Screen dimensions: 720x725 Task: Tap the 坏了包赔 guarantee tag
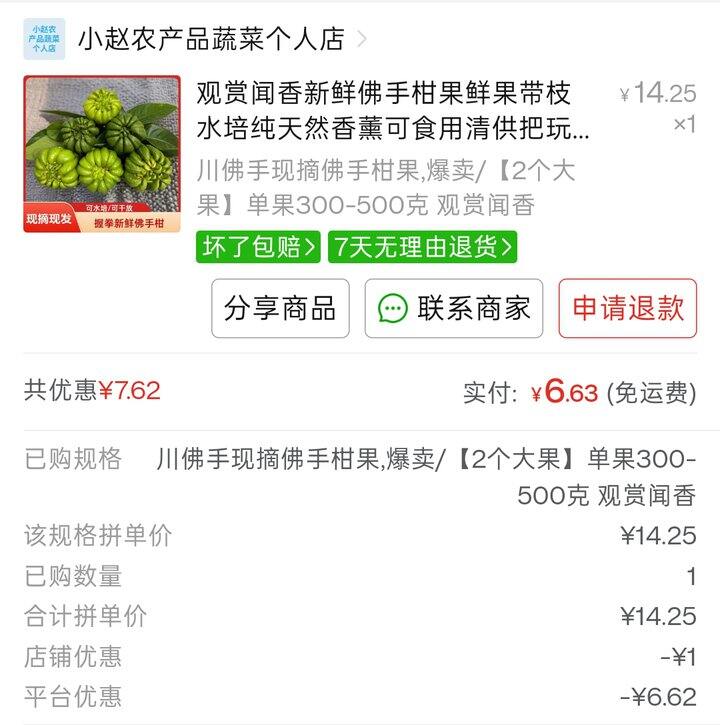[258, 247]
